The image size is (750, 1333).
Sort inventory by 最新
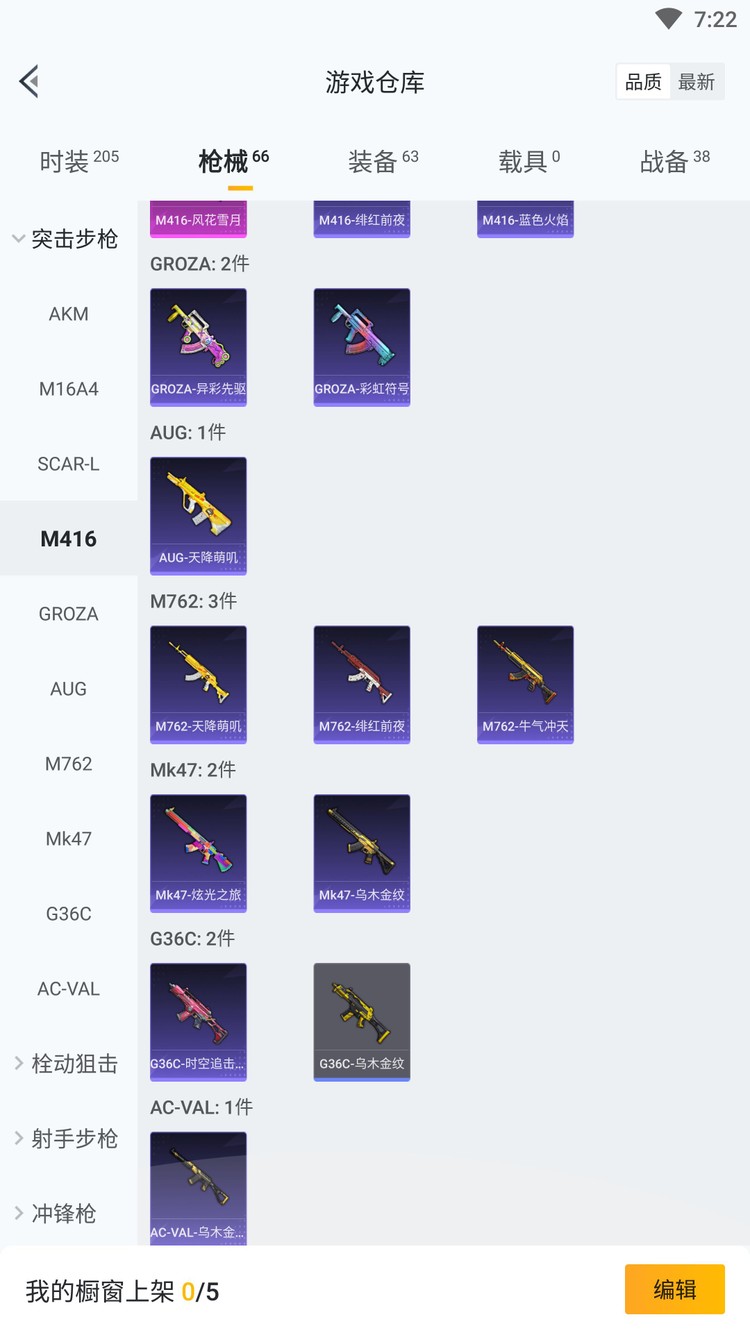[696, 82]
